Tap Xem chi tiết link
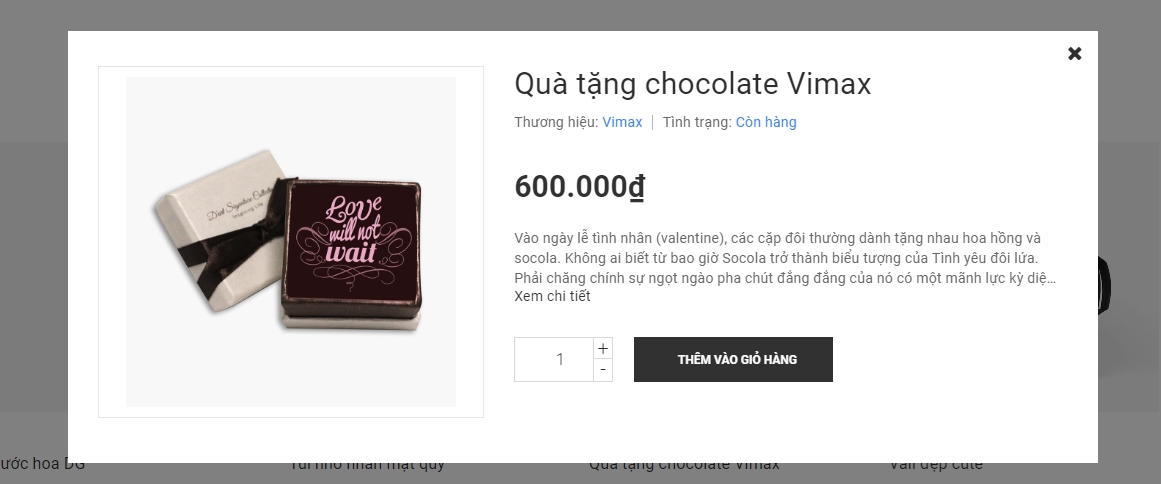 coord(552,296)
